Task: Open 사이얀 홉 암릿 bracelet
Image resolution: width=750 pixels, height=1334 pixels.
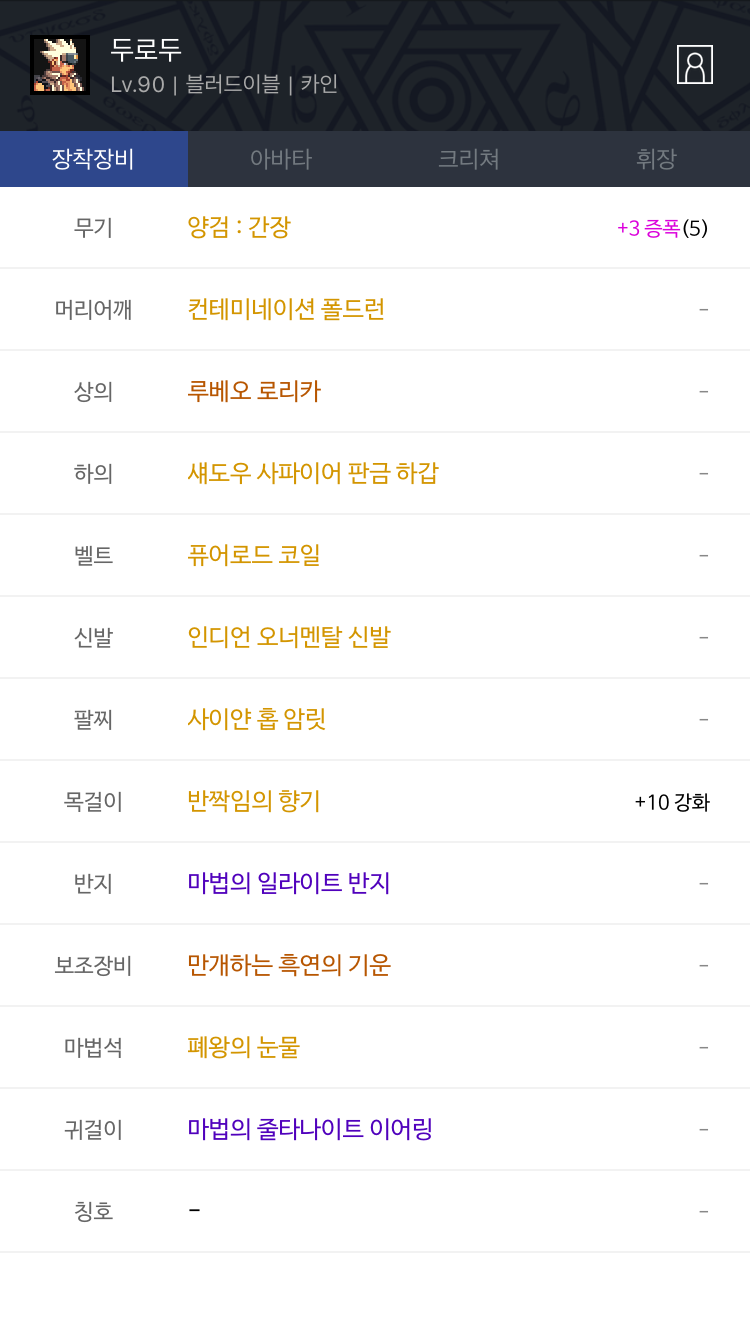Action: (257, 719)
